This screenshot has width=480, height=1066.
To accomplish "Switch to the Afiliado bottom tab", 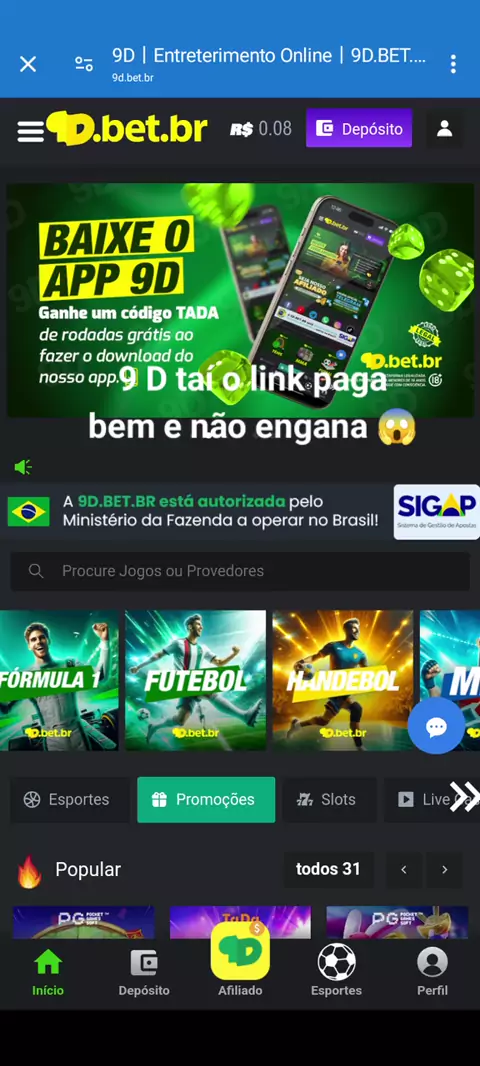I will [x=240, y=960].
